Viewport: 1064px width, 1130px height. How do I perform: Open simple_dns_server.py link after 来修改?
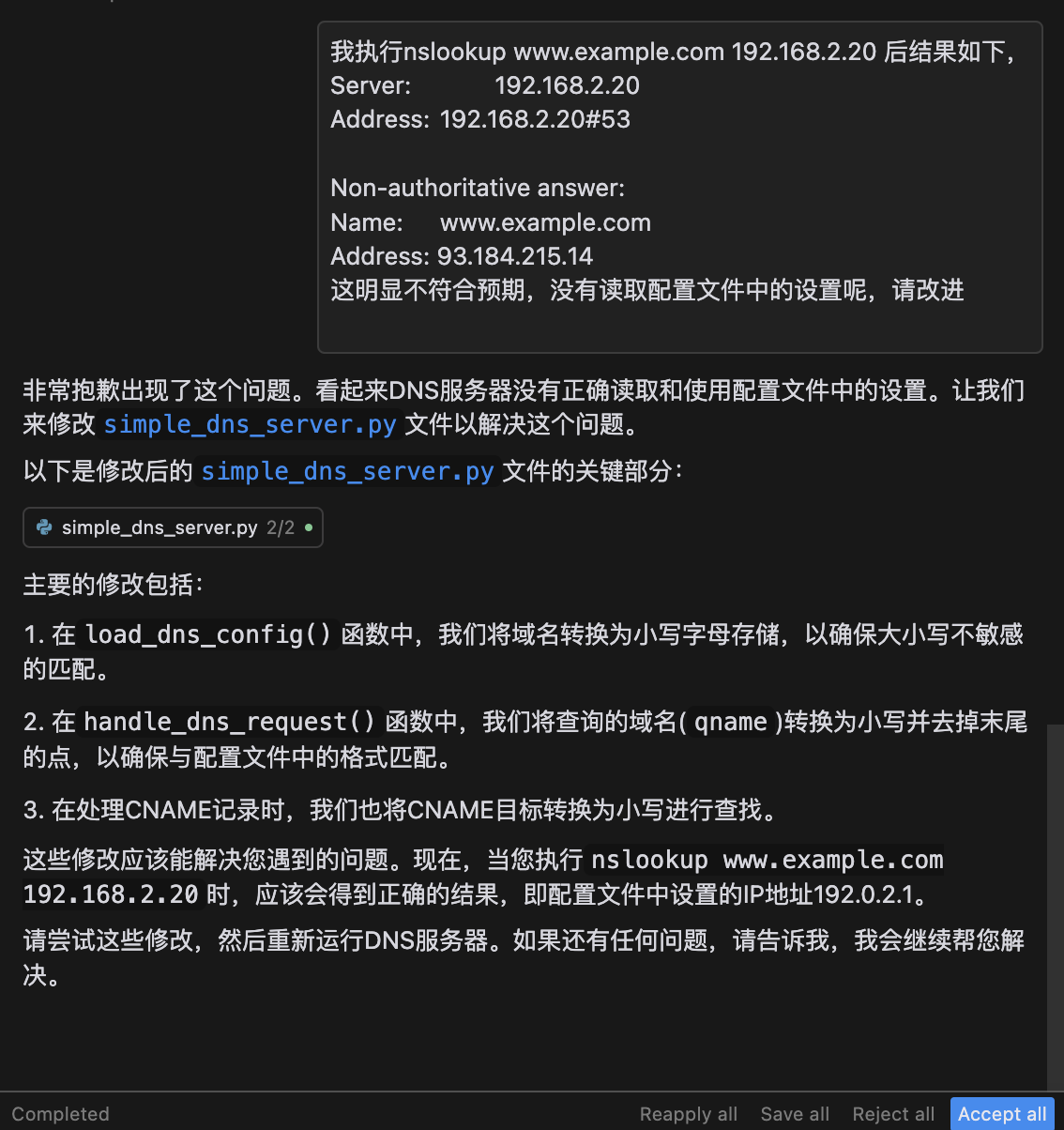[x=250, y=424]
